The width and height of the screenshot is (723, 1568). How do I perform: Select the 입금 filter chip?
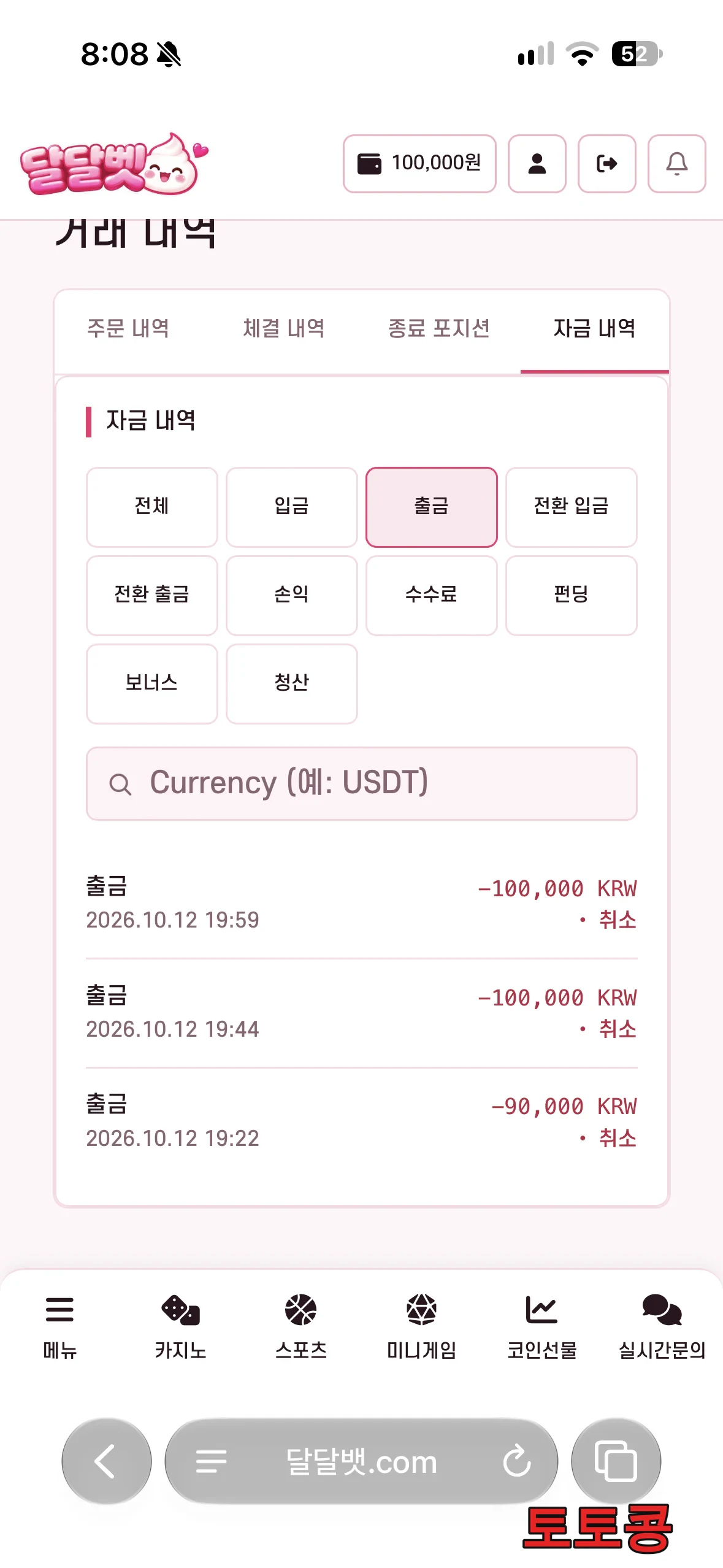tap(292, 507)
